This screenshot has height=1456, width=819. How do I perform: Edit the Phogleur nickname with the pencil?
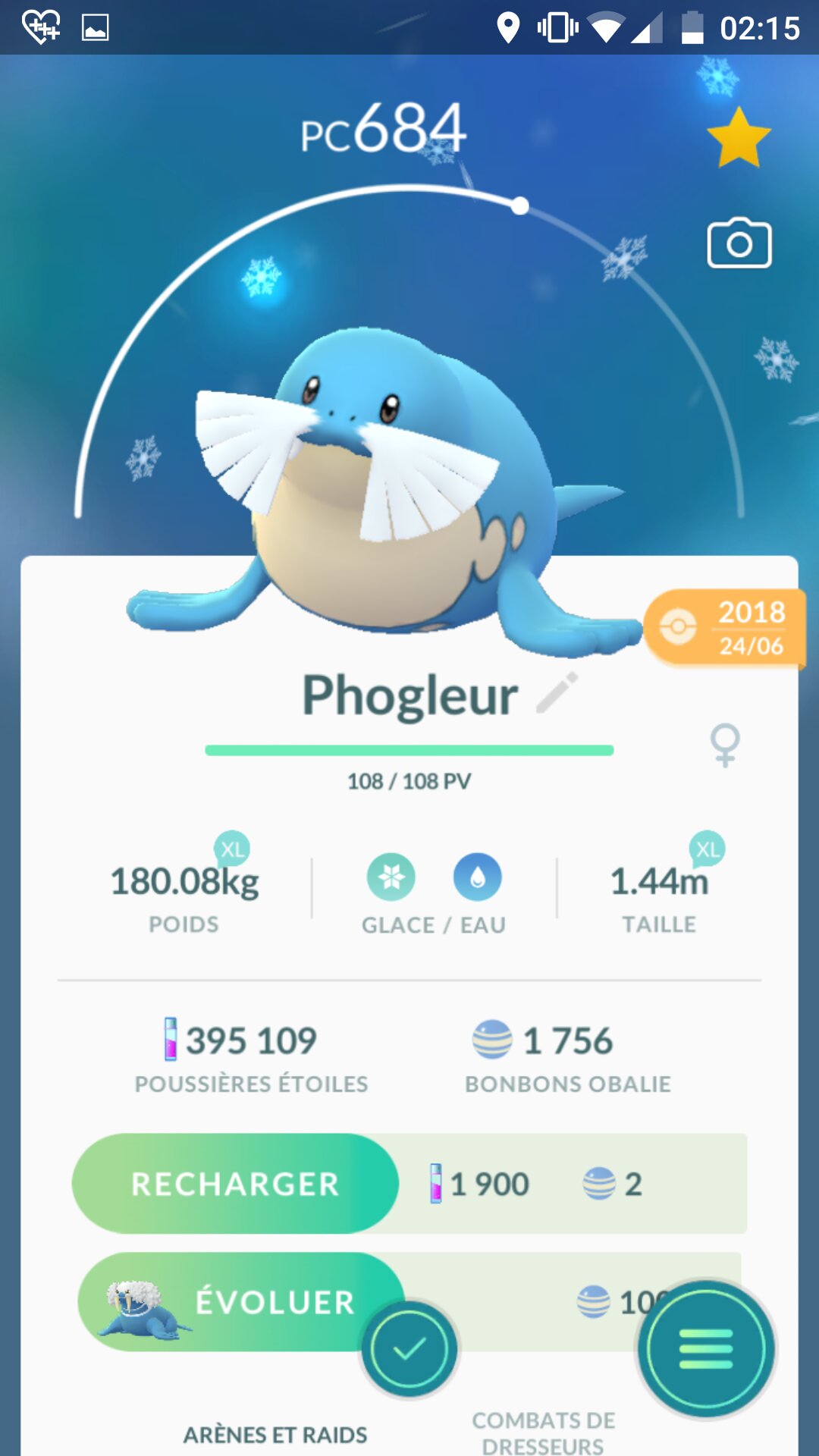click(557, 692)
